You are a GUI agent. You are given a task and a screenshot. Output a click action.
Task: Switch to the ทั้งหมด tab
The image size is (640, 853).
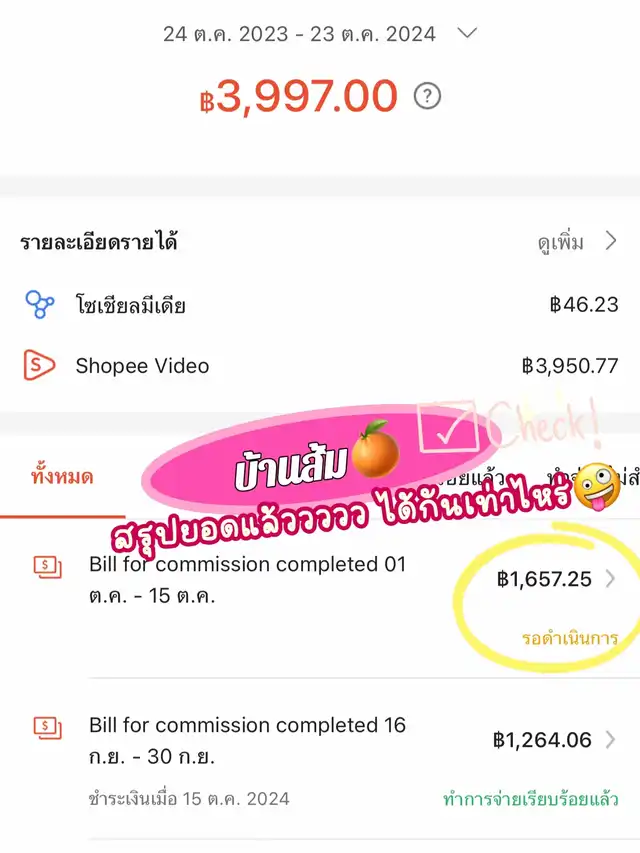point(62,476)
